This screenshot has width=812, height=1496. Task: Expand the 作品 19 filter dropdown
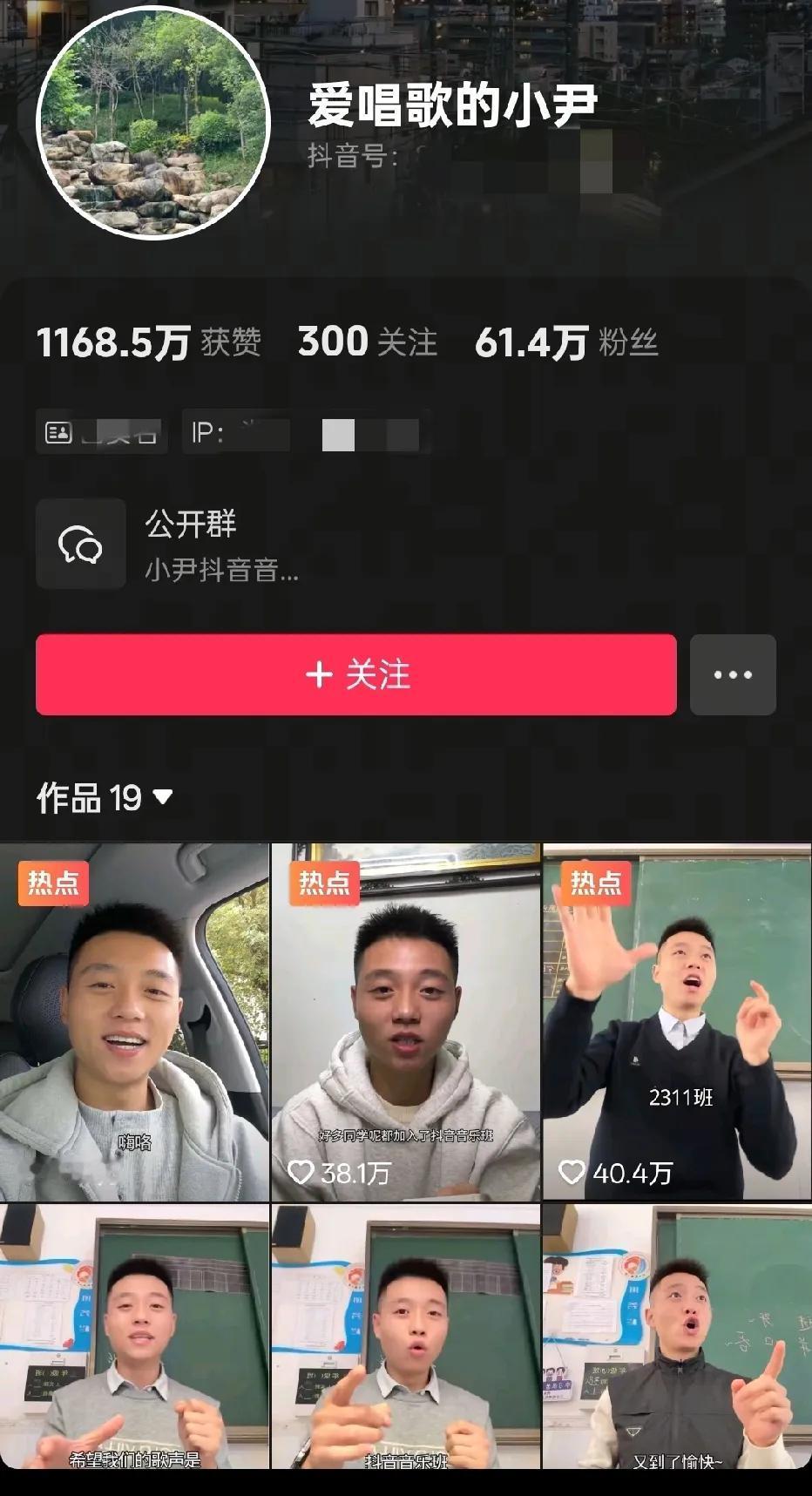click(164, 795)
